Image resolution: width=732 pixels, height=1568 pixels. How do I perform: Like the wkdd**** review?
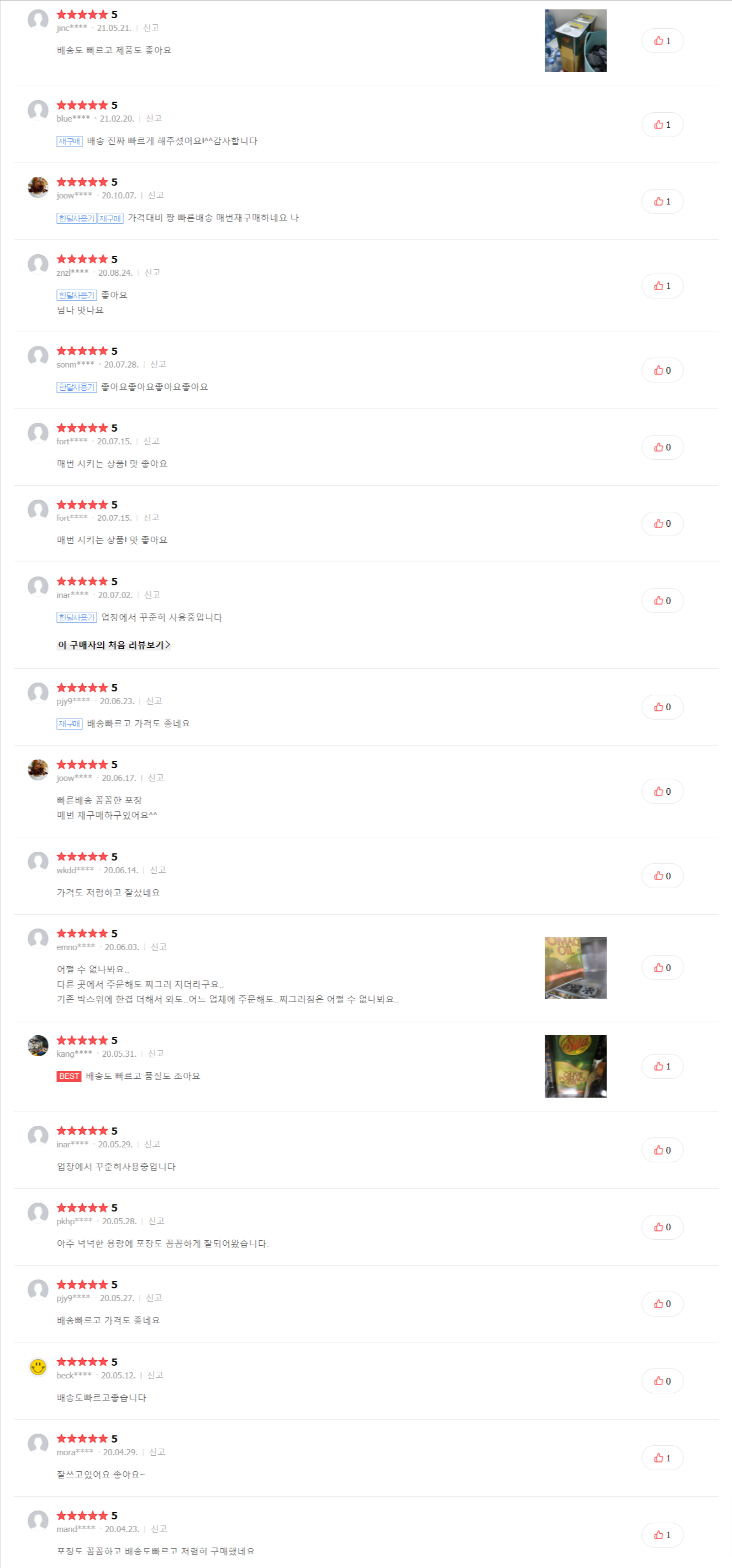(x=662, y=876)
